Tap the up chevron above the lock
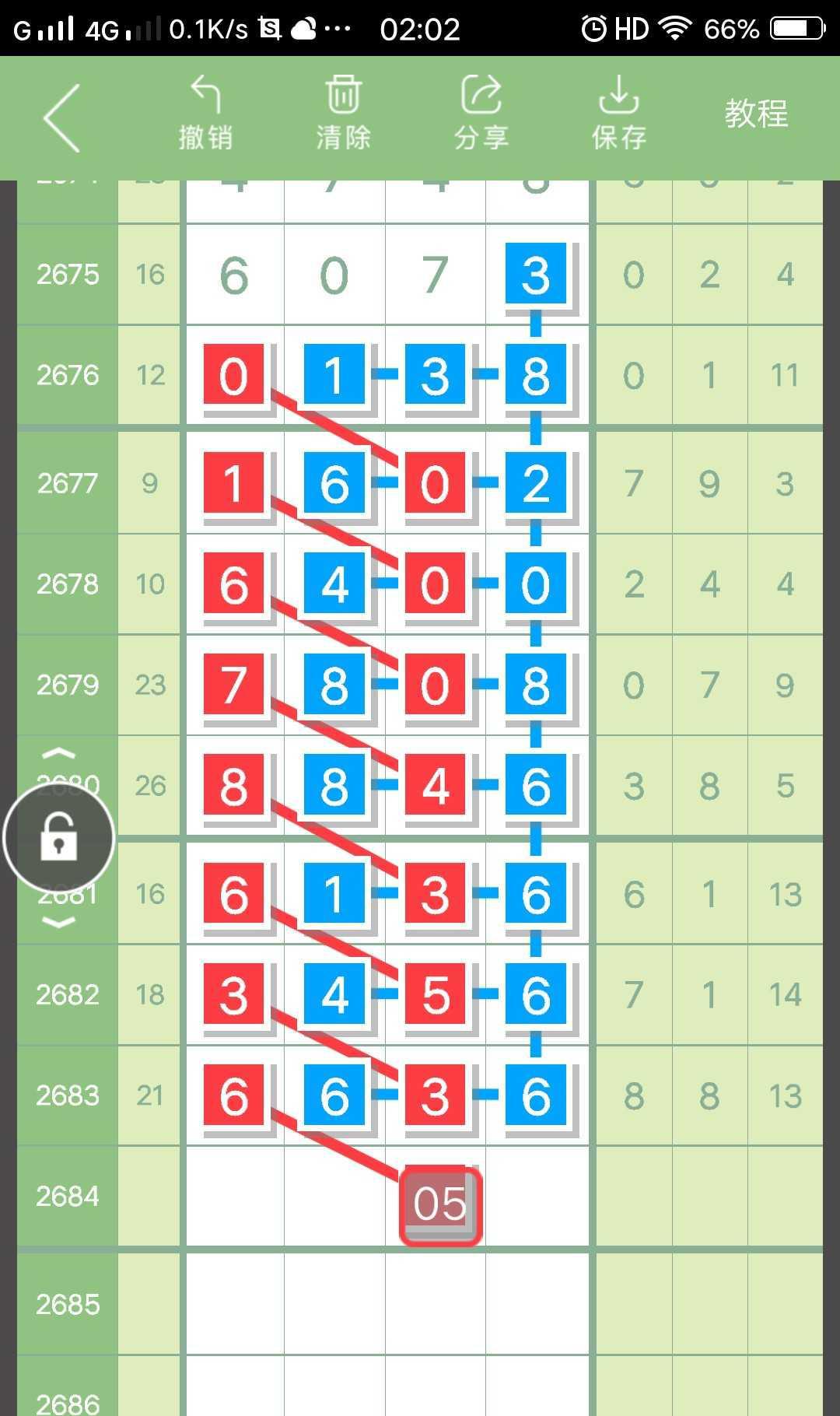The width and height of the screenshot is (840, 1416). 58,754
